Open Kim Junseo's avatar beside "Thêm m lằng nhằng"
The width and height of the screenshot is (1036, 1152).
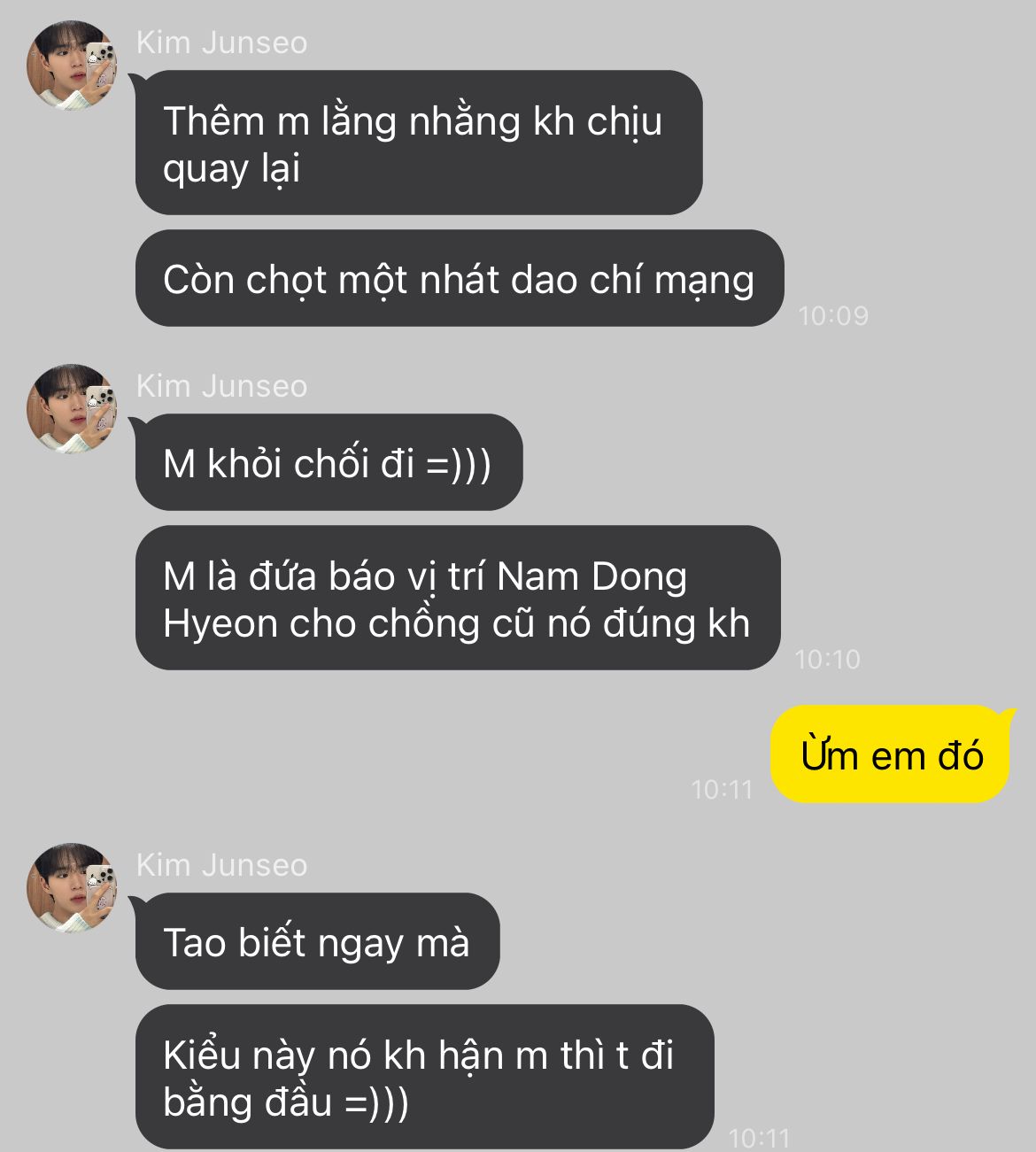72,66
